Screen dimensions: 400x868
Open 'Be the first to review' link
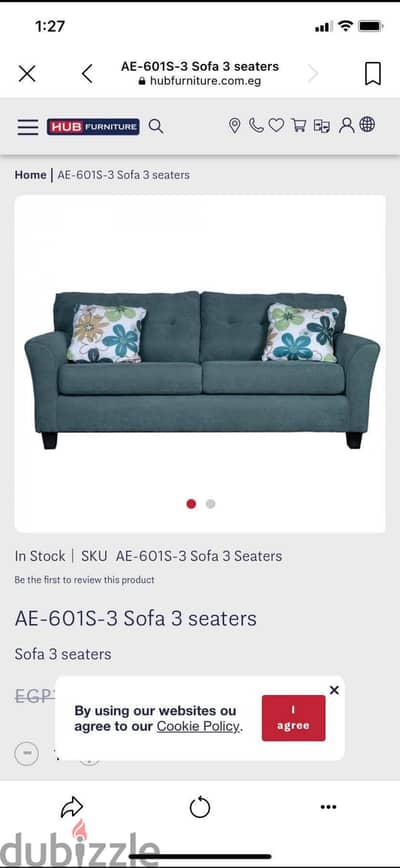85,580
